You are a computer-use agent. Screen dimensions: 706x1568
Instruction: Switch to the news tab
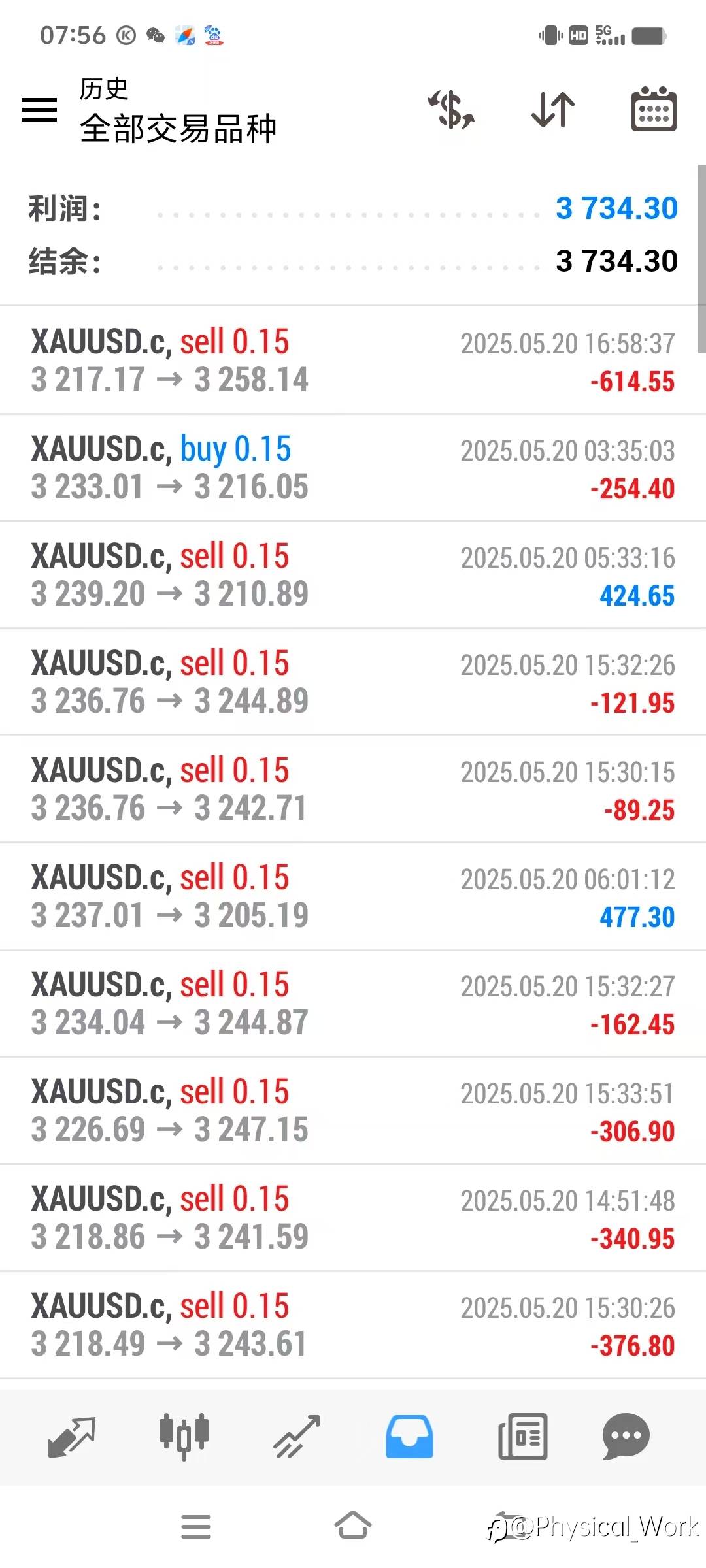click(x=522, y=1436)
